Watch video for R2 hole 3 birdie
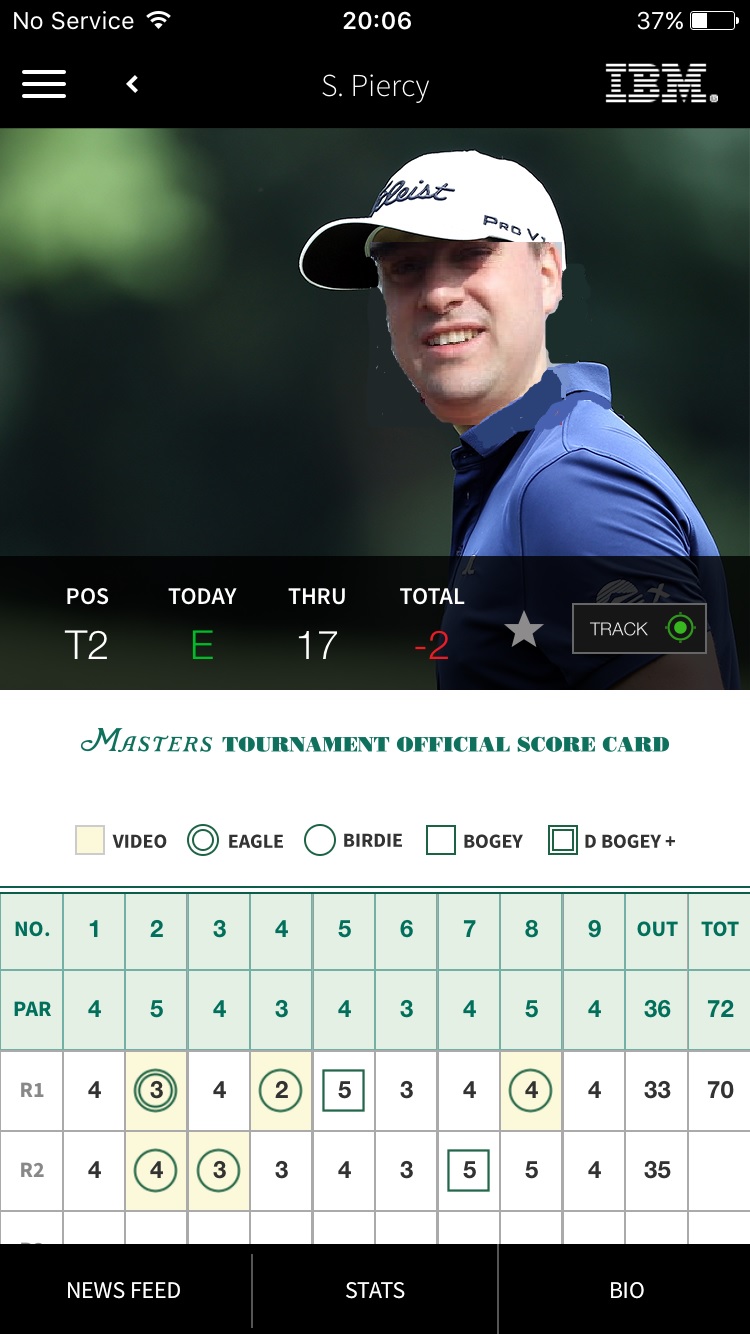This screenshot has width=750, height=1334. pyautogui.click(x=219, y=1170)
